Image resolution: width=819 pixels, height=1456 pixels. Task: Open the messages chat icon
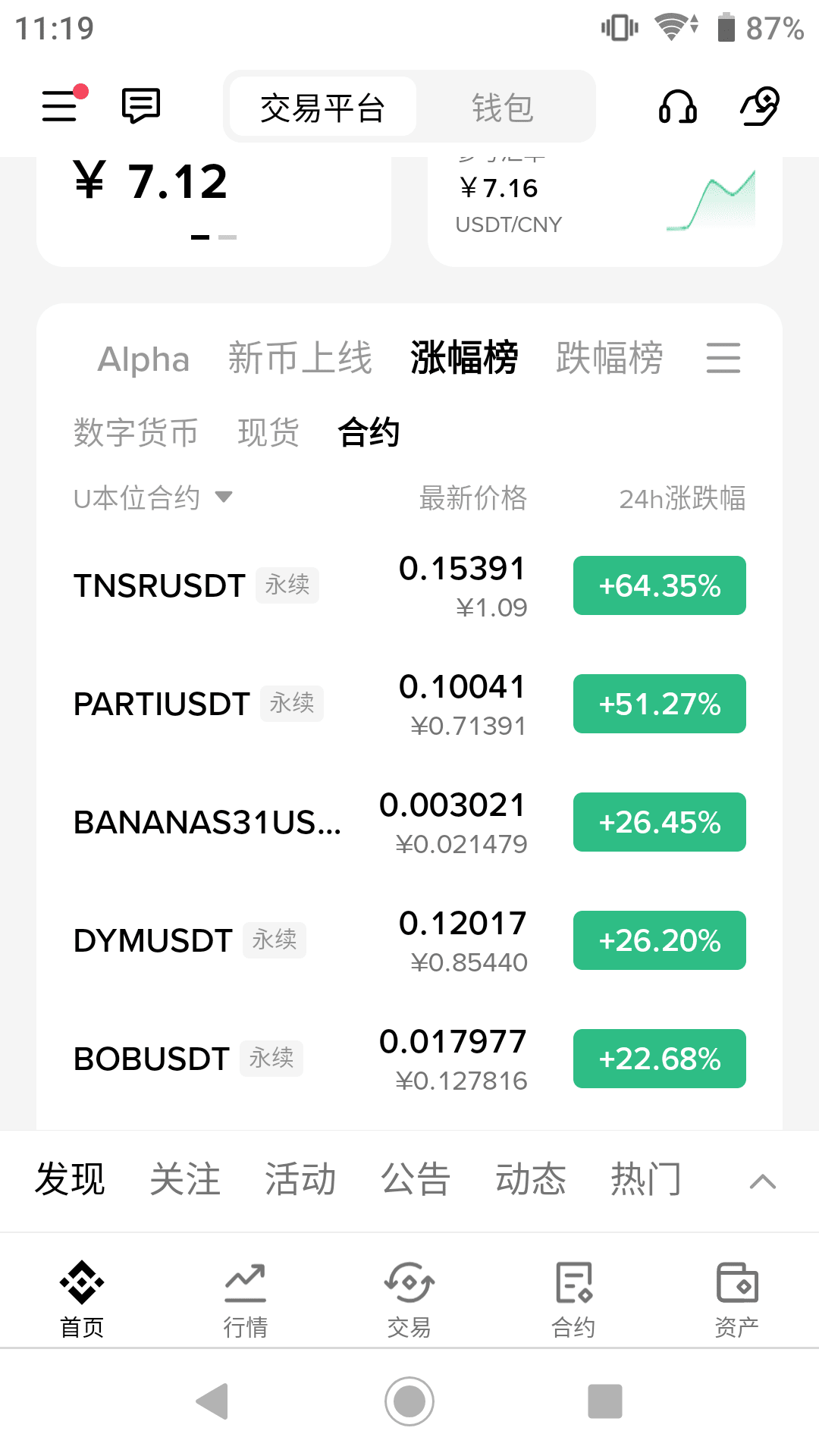141,105
